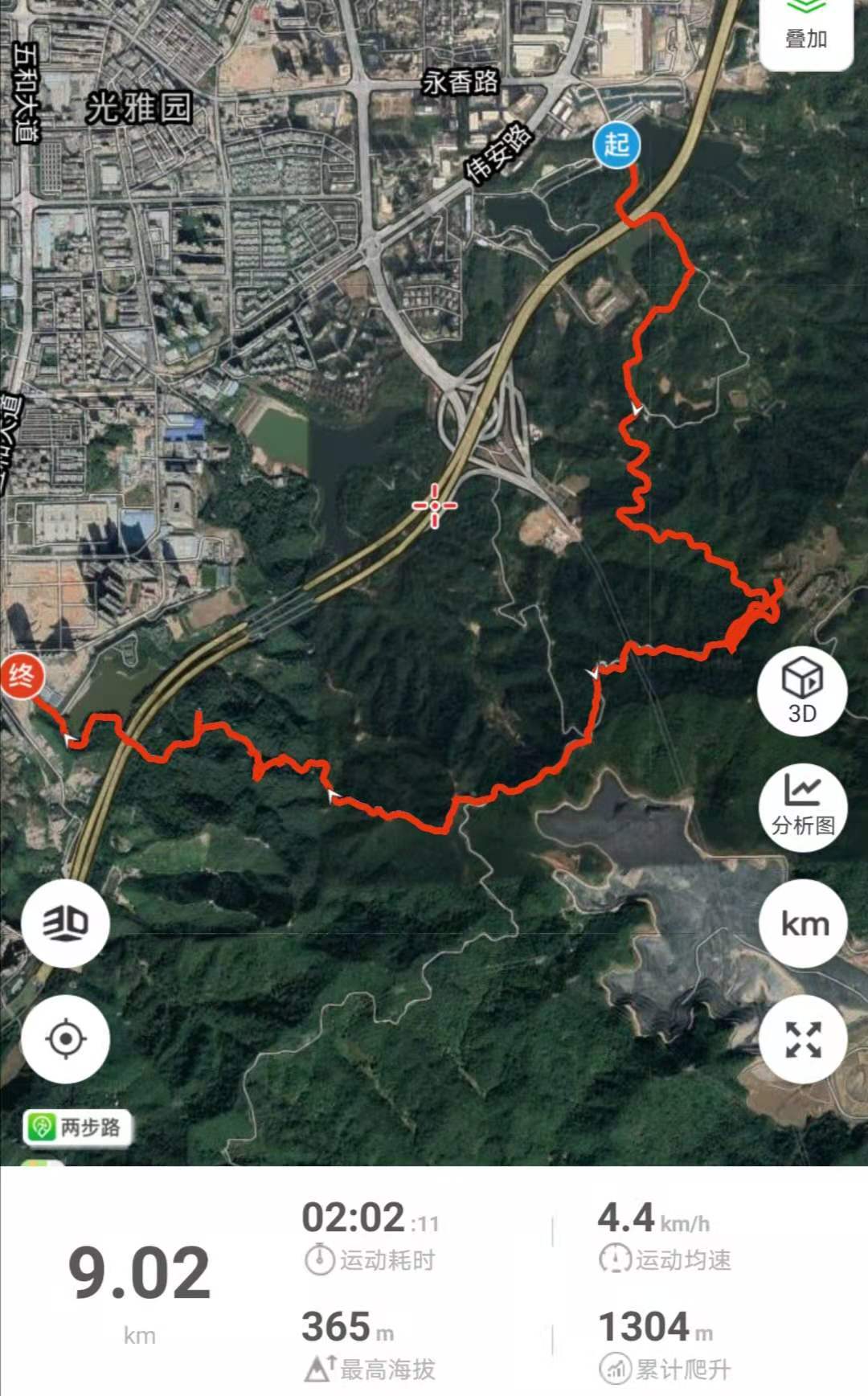
Task: Expand the map to fullscreen
Action: 802,1039
